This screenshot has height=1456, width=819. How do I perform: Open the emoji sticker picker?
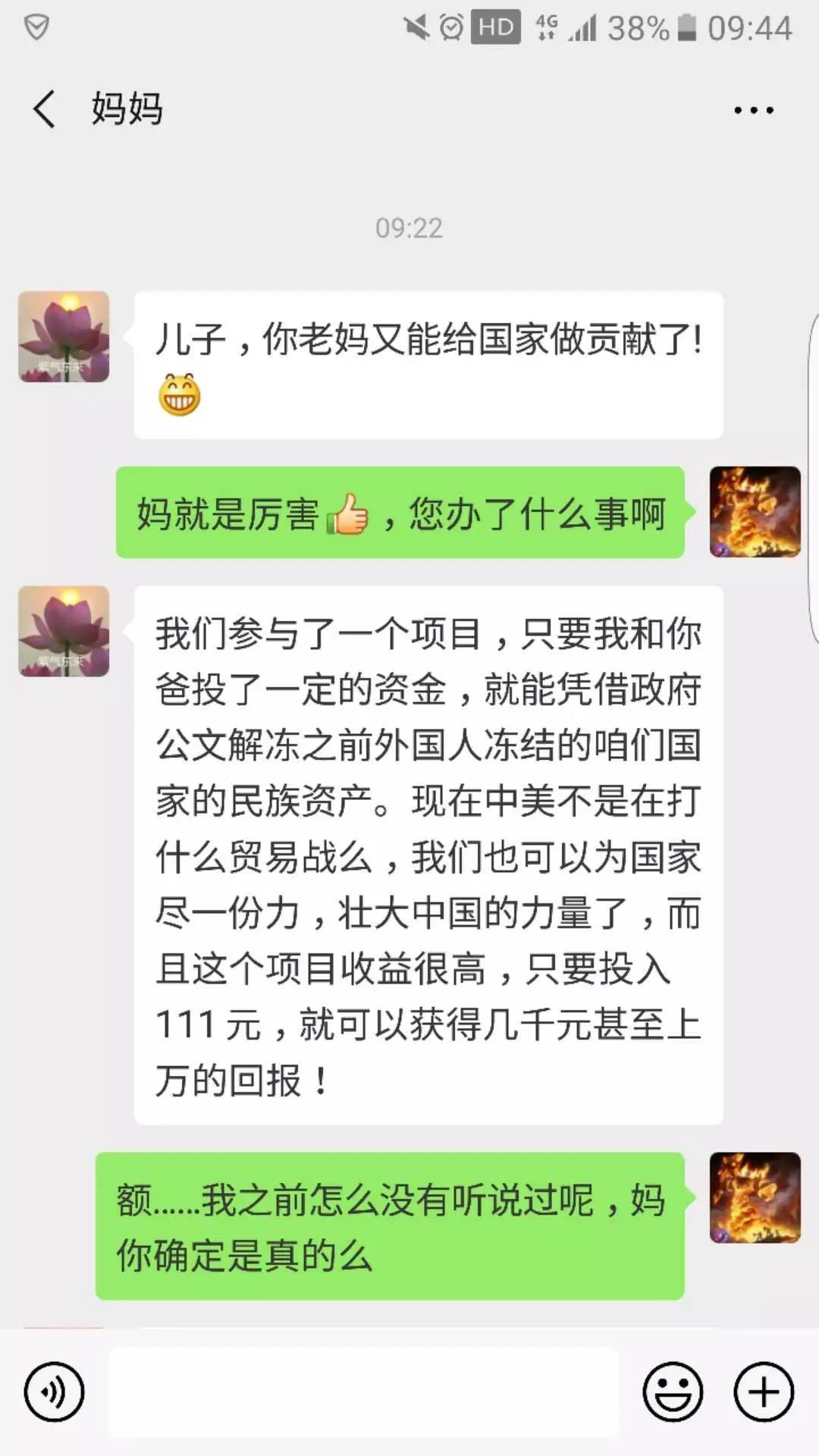point(673,1392)
